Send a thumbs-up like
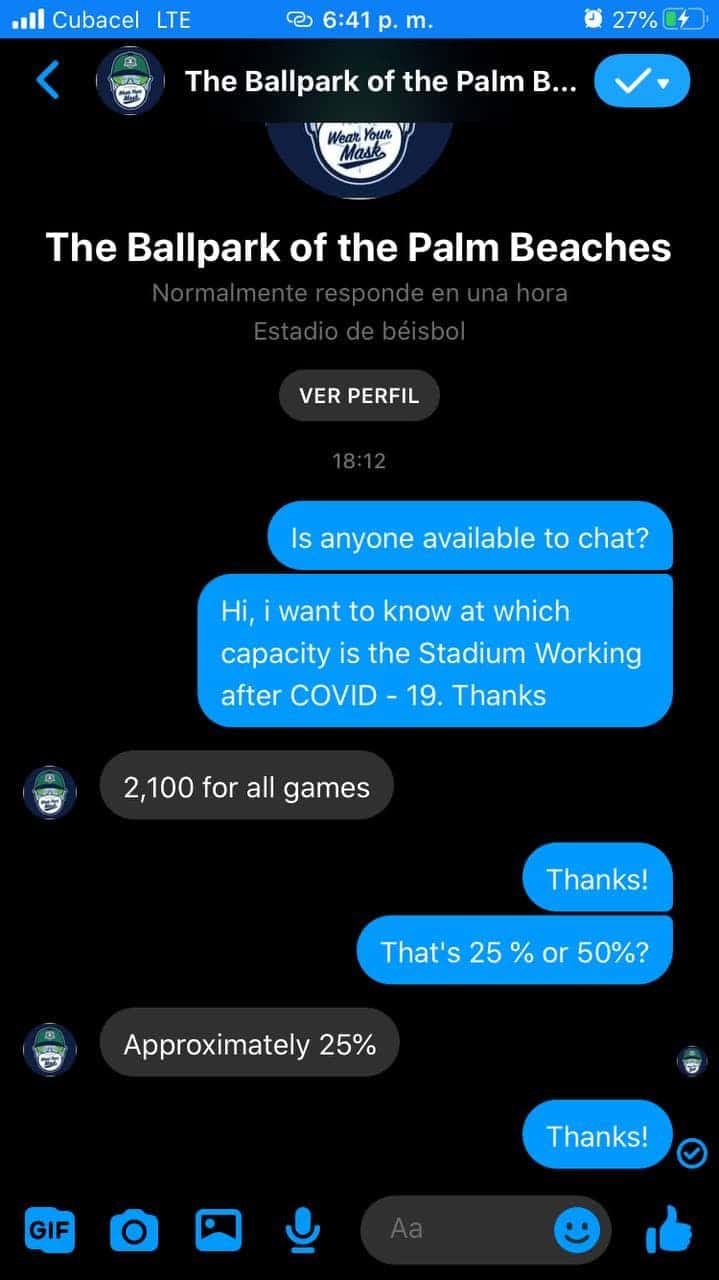 point(669,1228)
